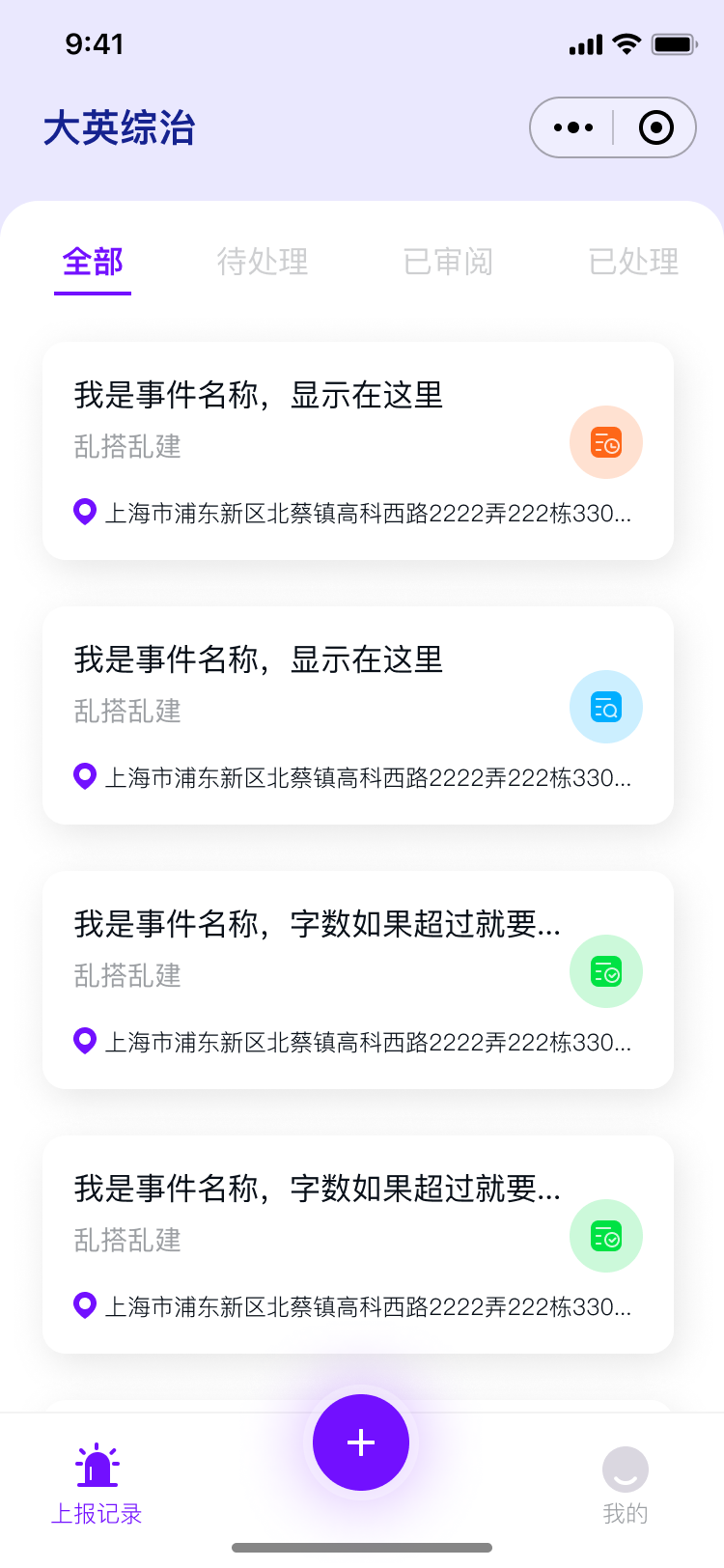Close the mini program with the circle icon

coord(656,127)
